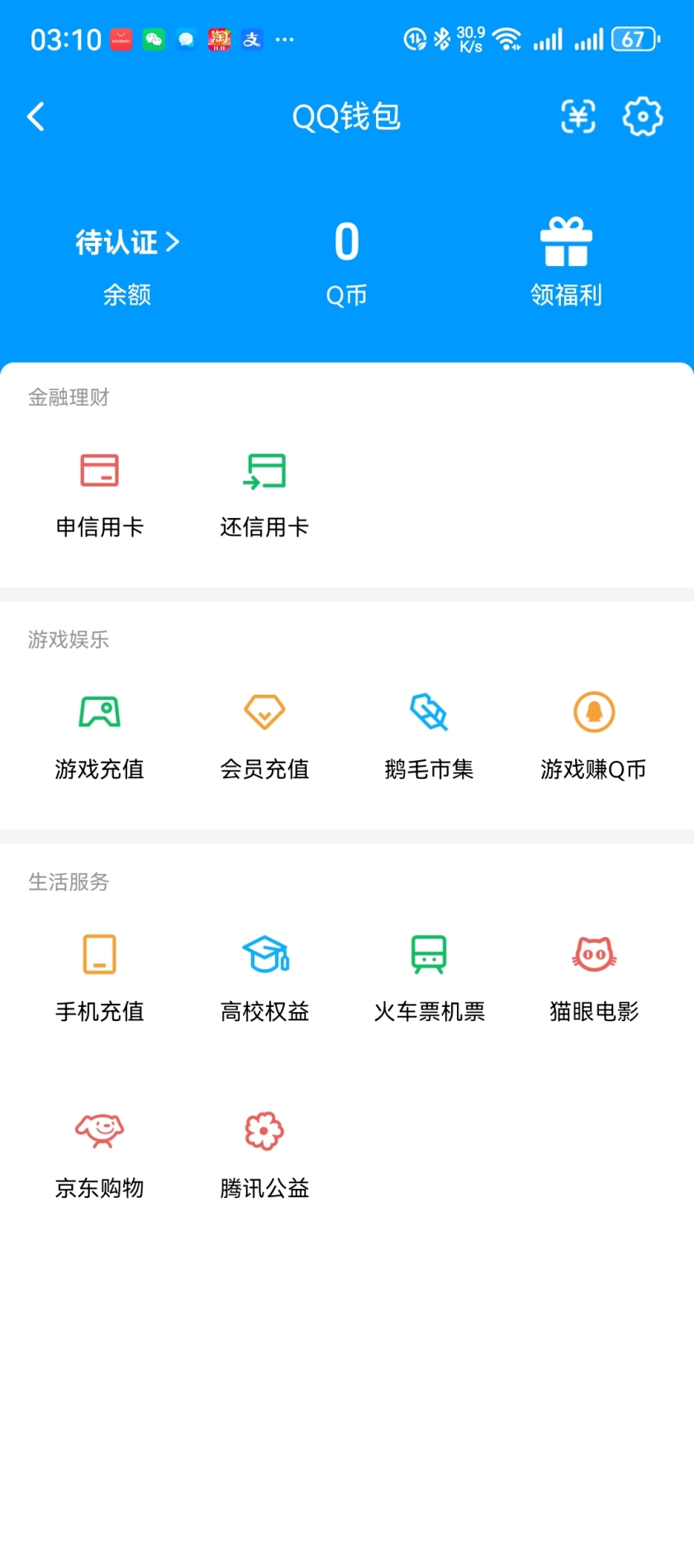Open the WeChat icon in the status bar
694x1568 pixels.
tap(152, 39)
